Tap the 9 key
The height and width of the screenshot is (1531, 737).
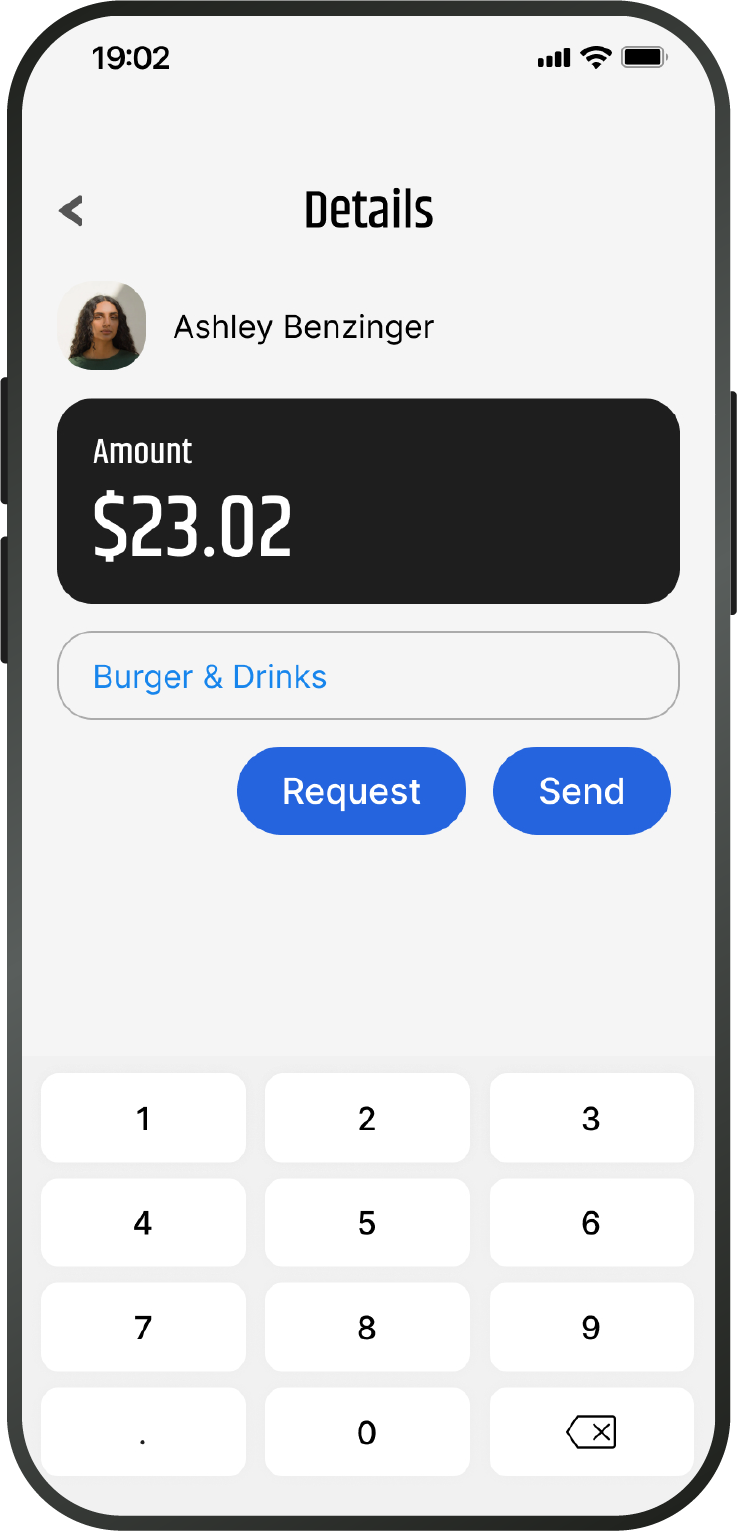pos(591,1327)
